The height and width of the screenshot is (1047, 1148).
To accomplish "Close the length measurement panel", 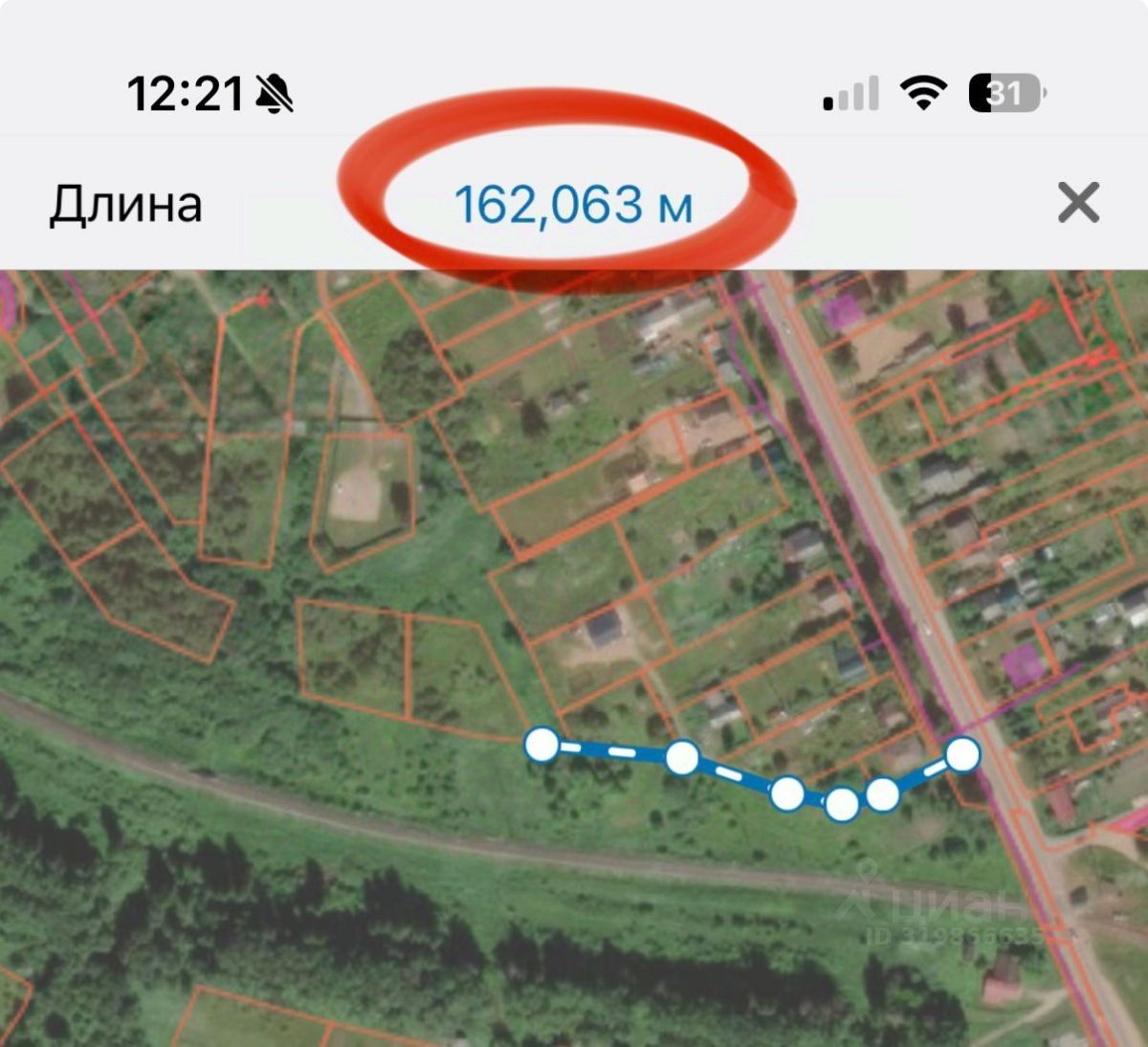I will tap(1078, 203).
